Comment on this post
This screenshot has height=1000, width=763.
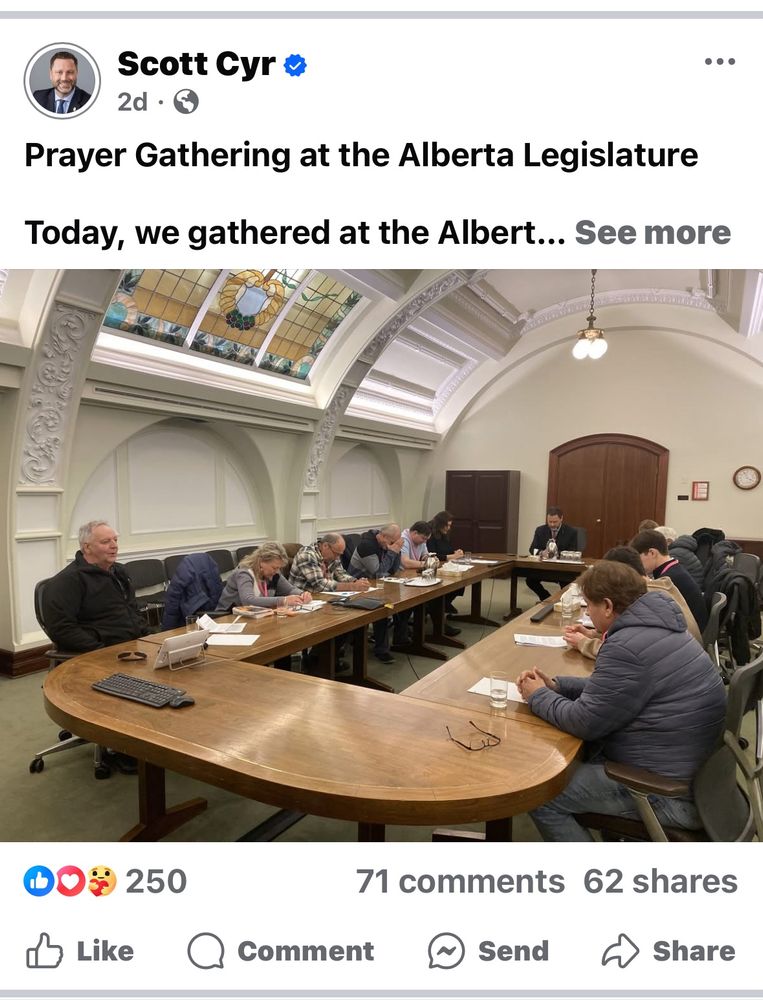click(x=281, y=951)
